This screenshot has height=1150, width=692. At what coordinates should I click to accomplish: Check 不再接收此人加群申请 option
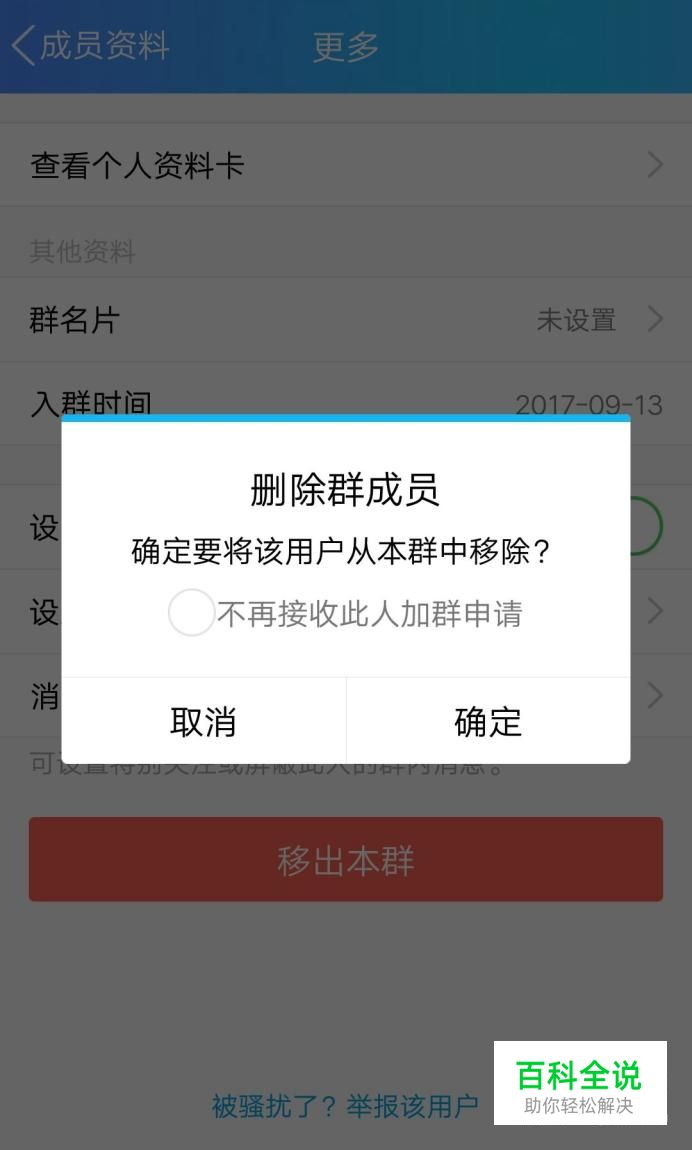(191, 612)
